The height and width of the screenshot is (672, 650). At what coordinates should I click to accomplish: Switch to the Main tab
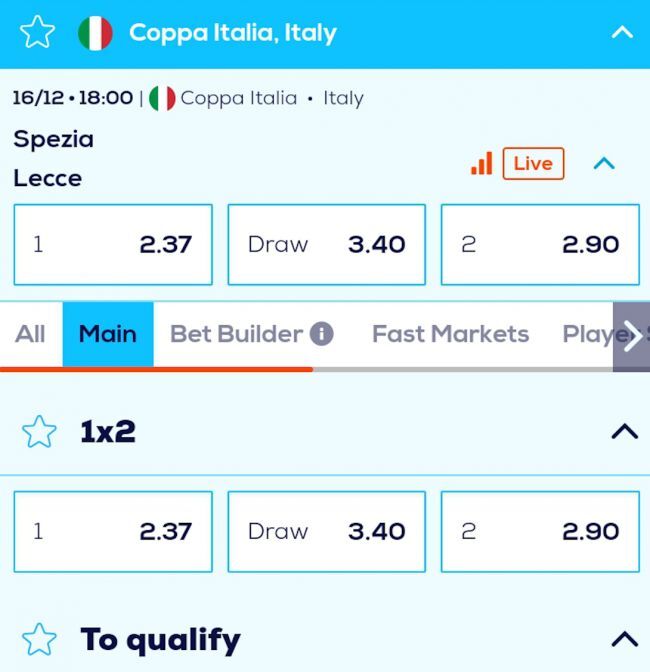[x=108, y=334]
